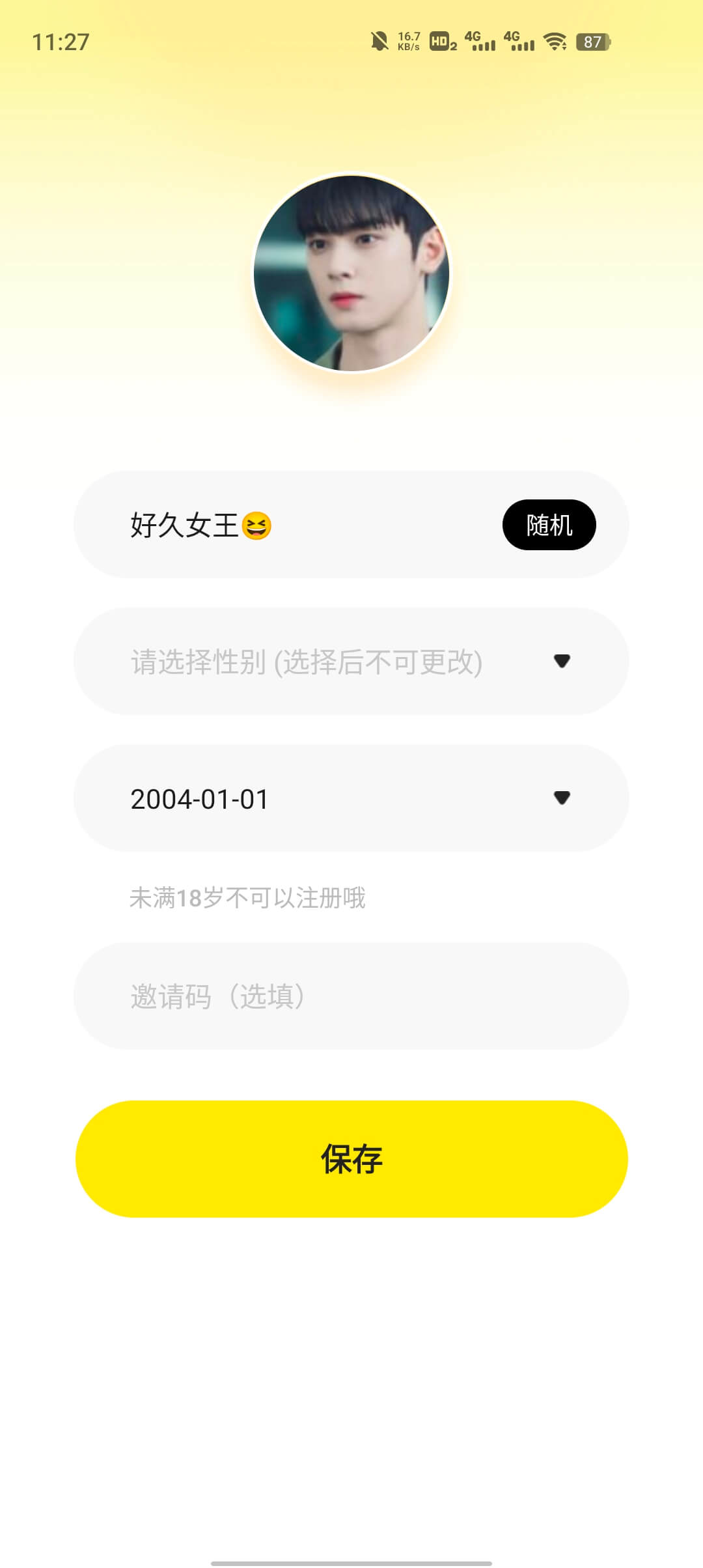
Task: Generate a random nickname with 随机
Action: point(549,525)
